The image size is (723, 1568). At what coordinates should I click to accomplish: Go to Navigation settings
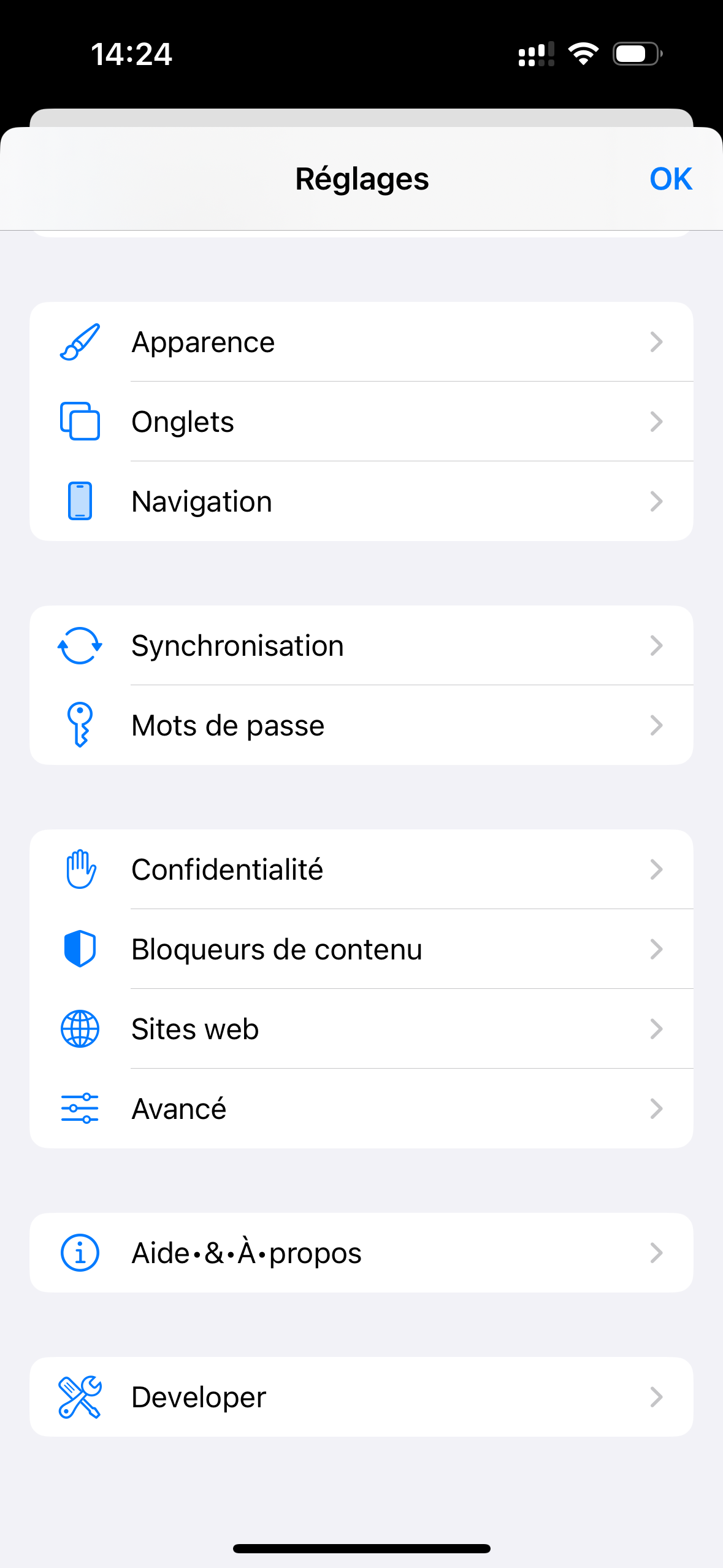(361, 501)
